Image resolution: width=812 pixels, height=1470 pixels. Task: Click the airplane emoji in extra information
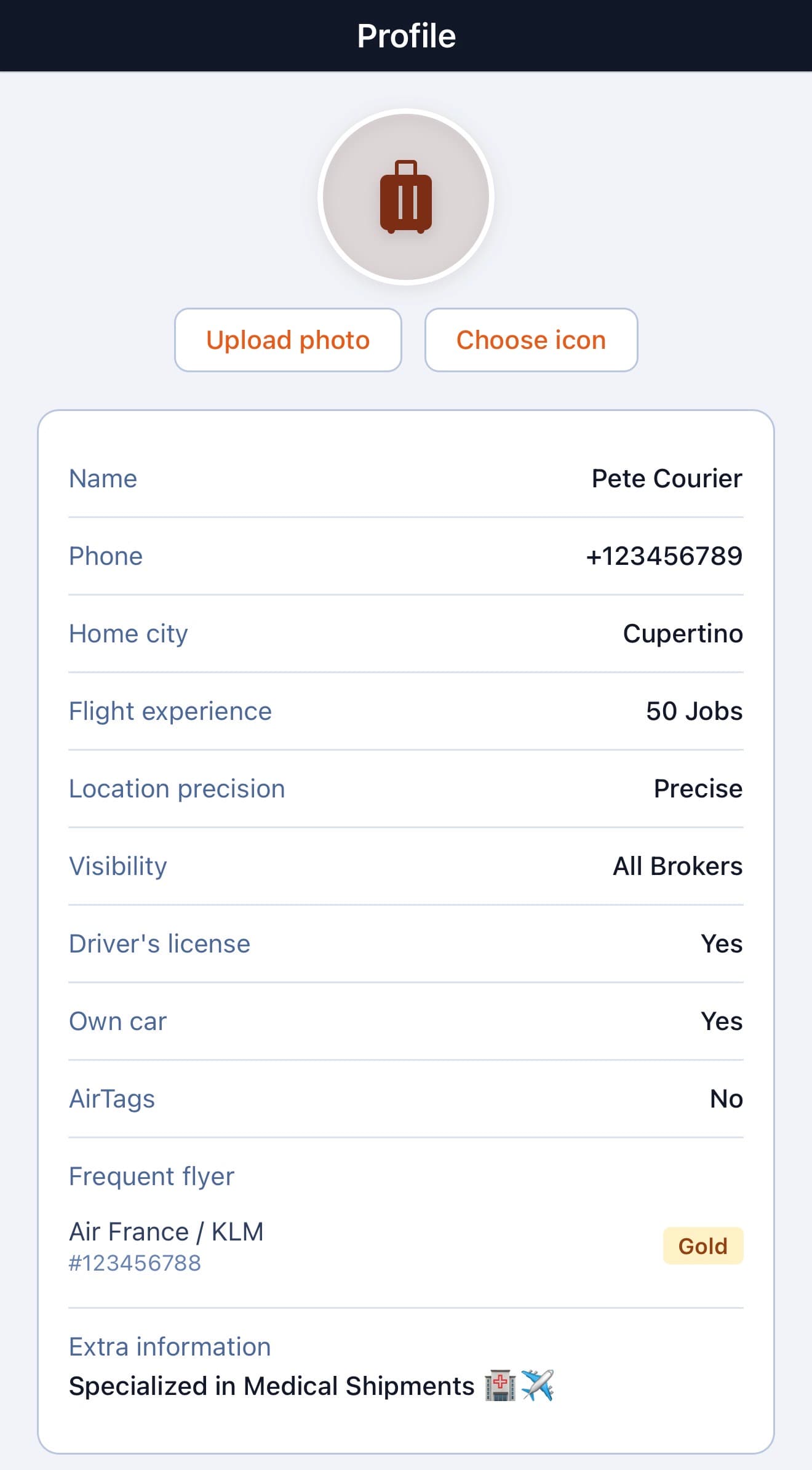538,1386
